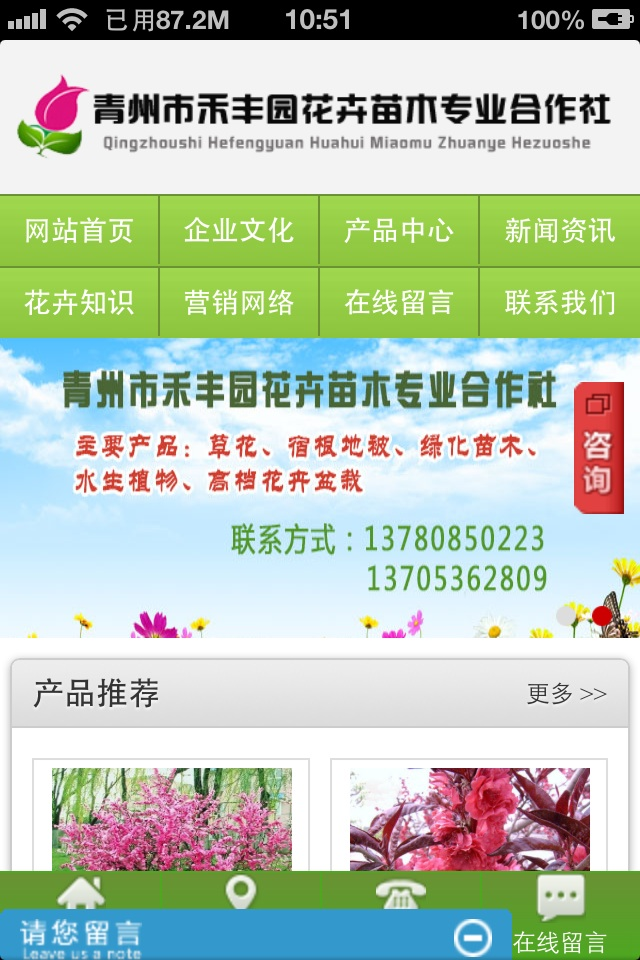This screenshot has width=640, height=960.
Task: Open 产品中心 section
Action: pos(399,231)
